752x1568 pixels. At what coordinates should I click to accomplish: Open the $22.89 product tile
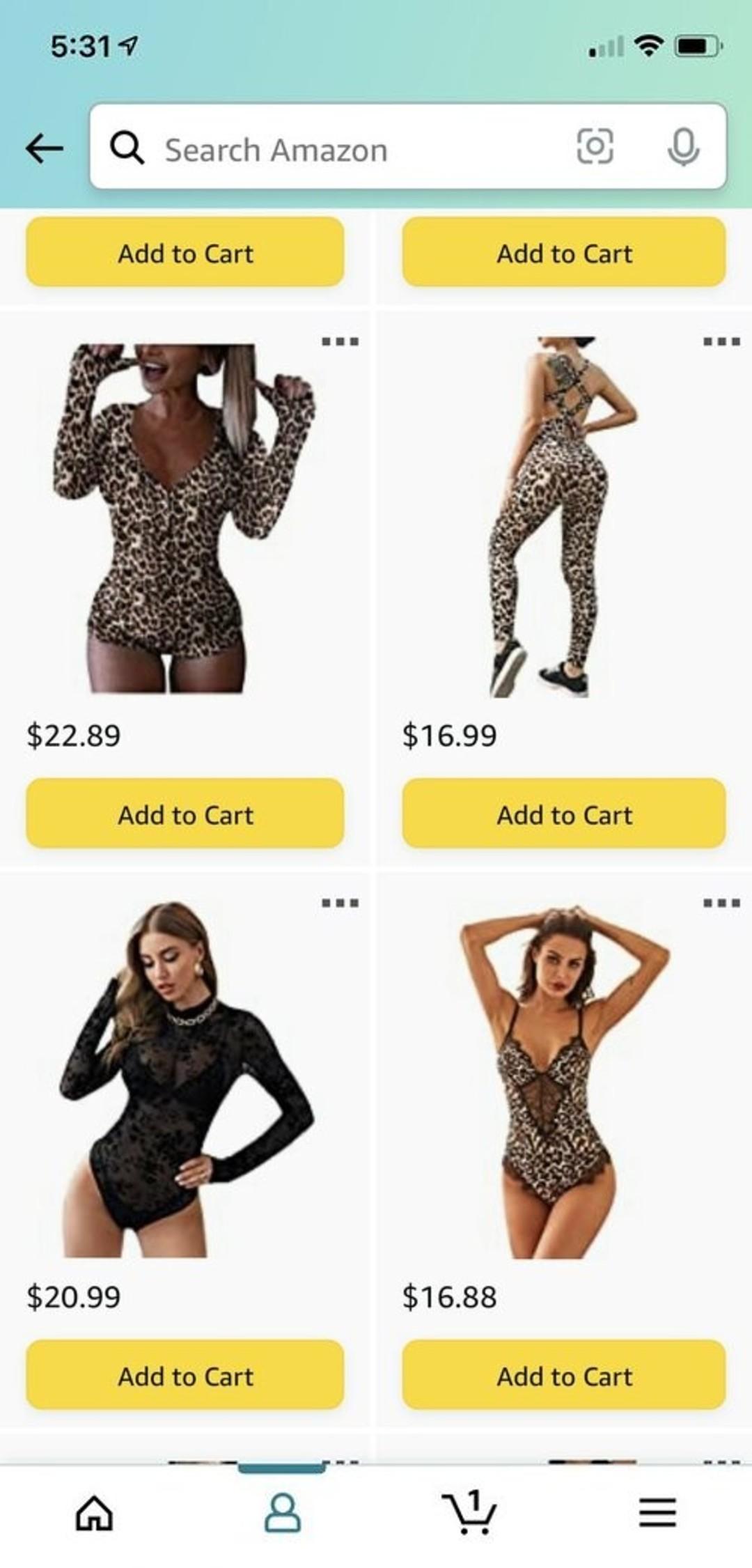coord(185,519)
